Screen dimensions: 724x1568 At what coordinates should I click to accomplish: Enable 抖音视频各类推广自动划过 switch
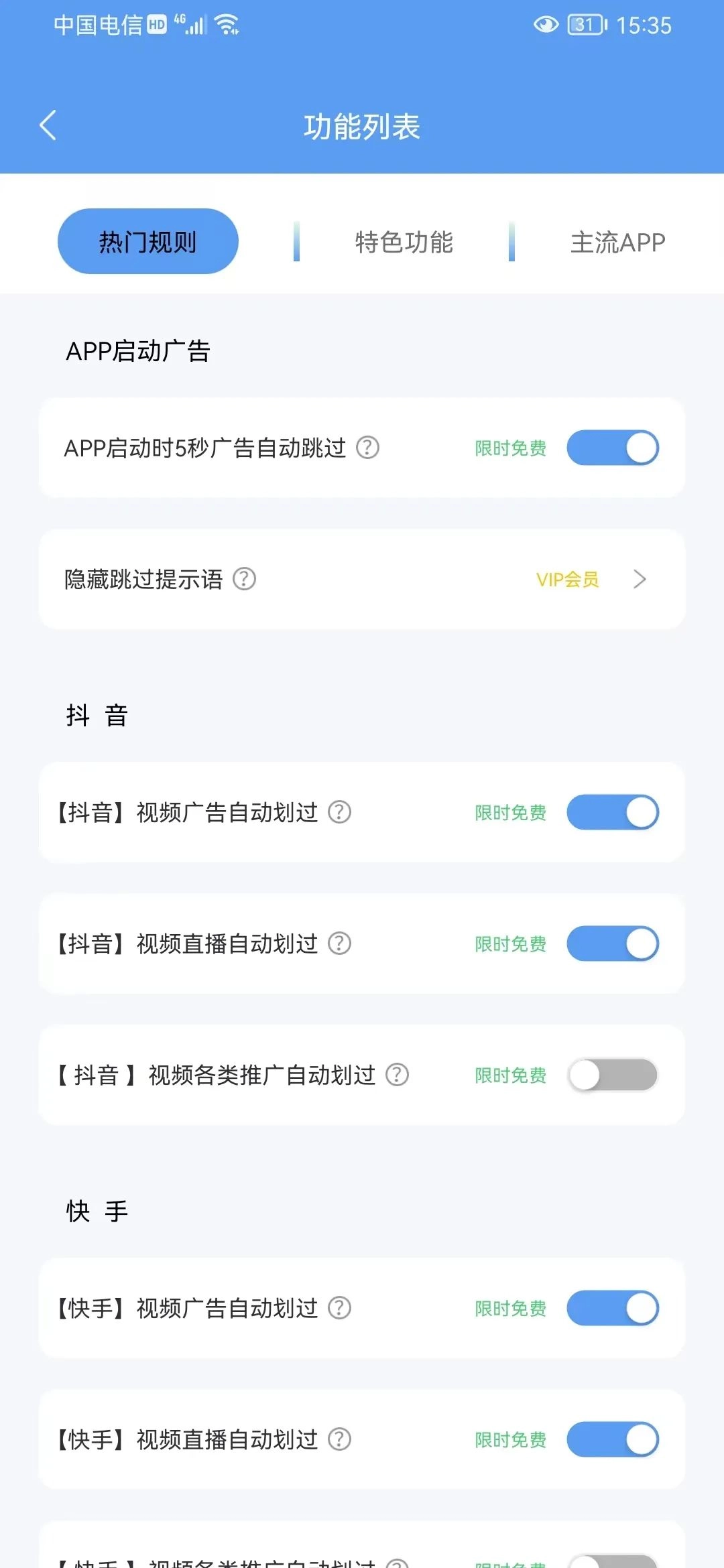pyautogui.click(x=612, y=1075)
